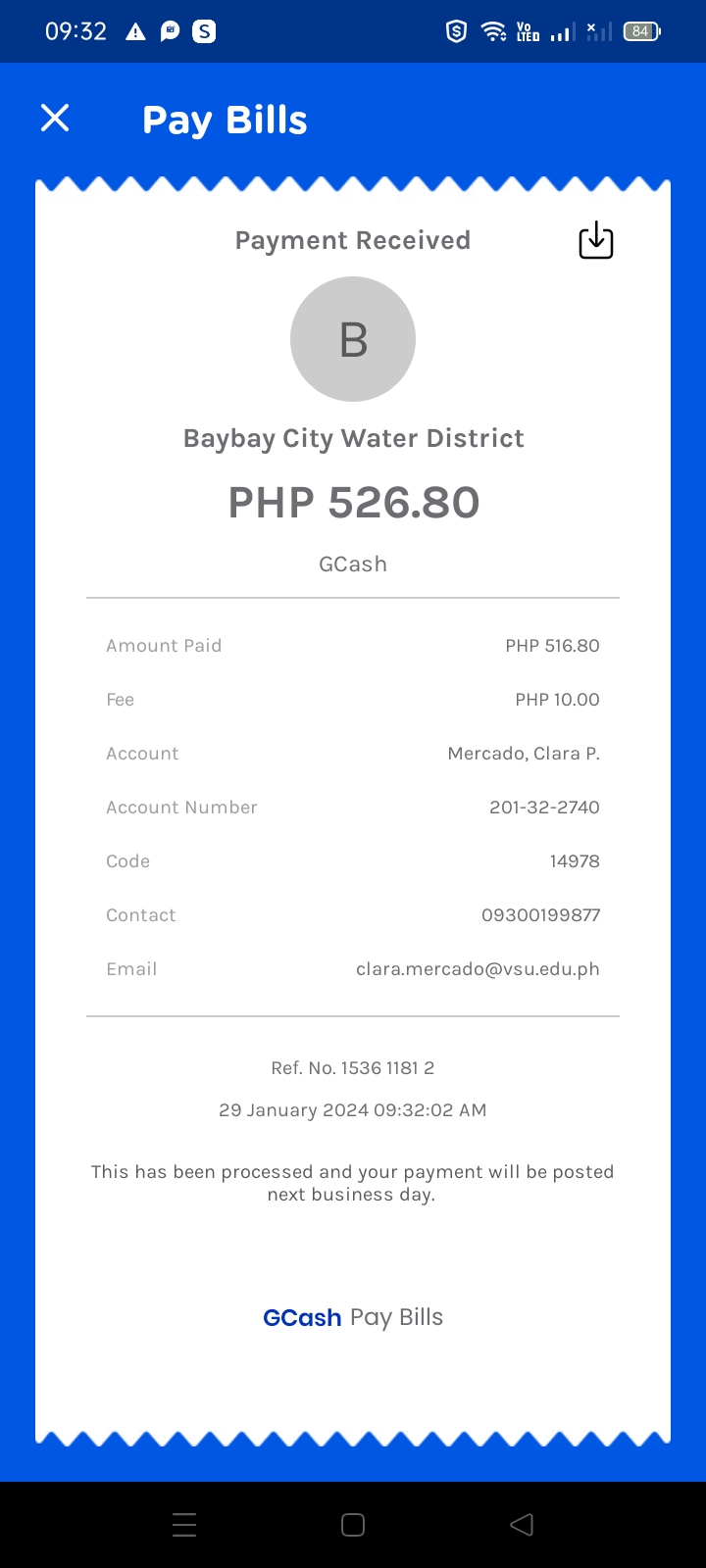Tap the system home button
Screen dimensions: 706x1568
point(353,1524)
